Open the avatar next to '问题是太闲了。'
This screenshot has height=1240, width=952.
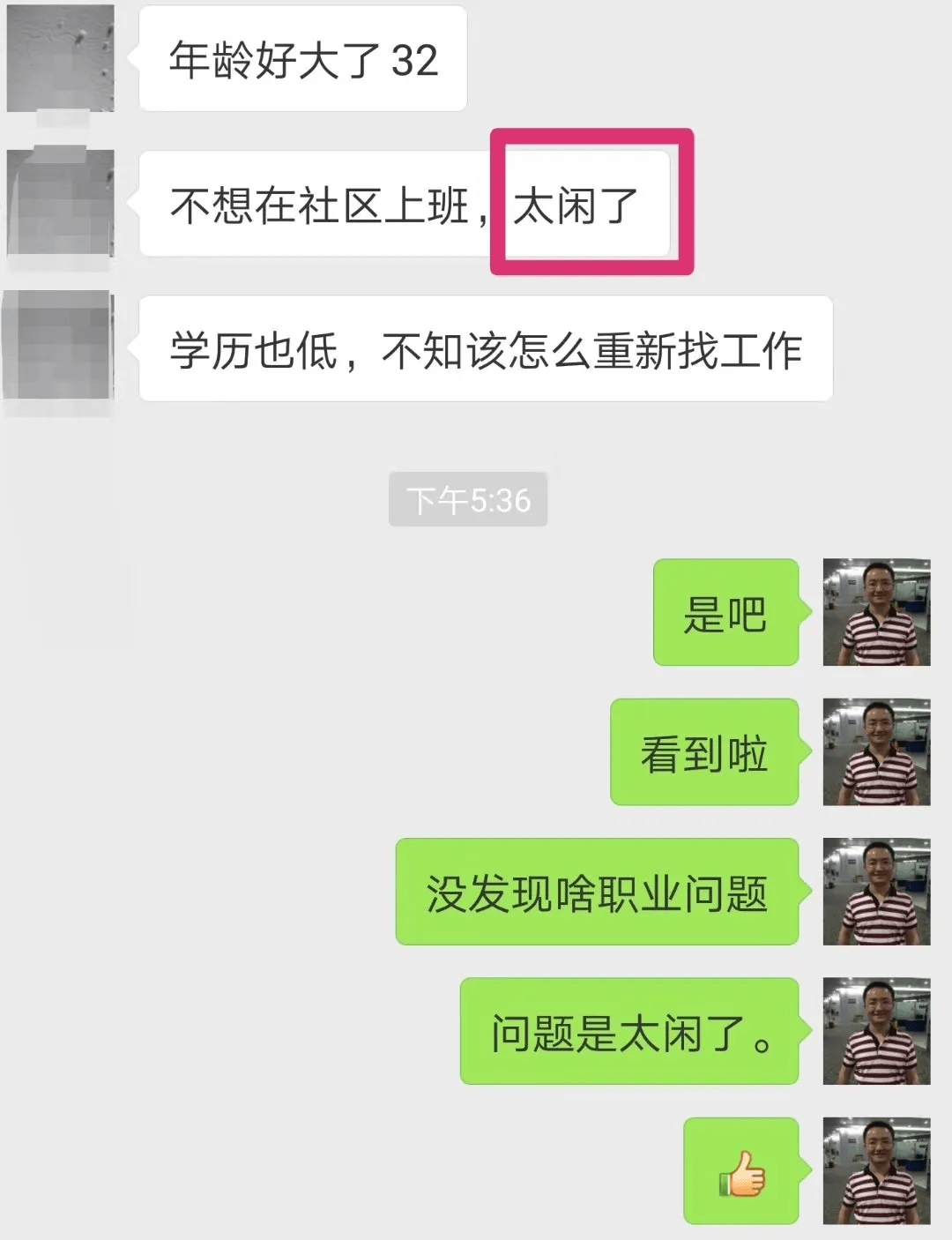pos(876,1031)
